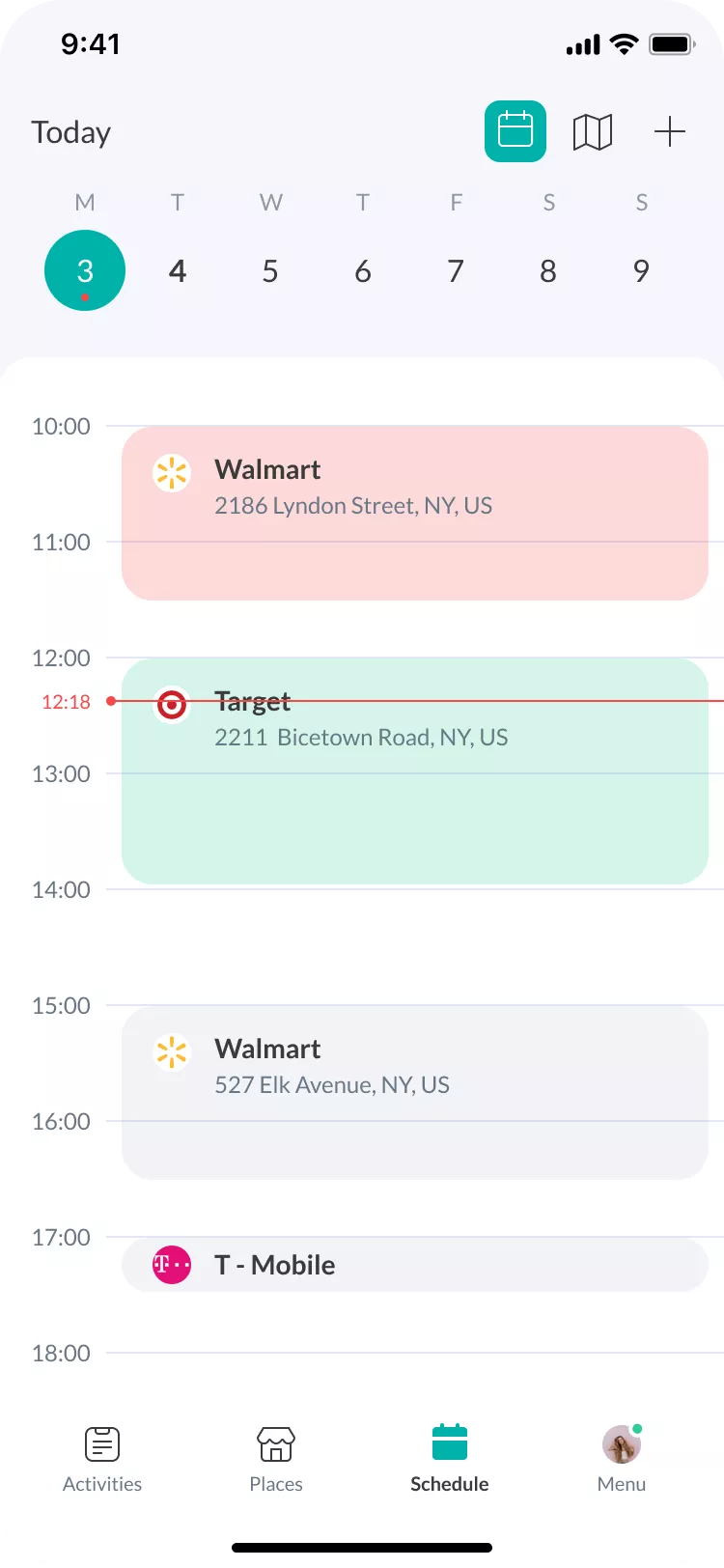Open the T - Mobile event

point(415,1265)
